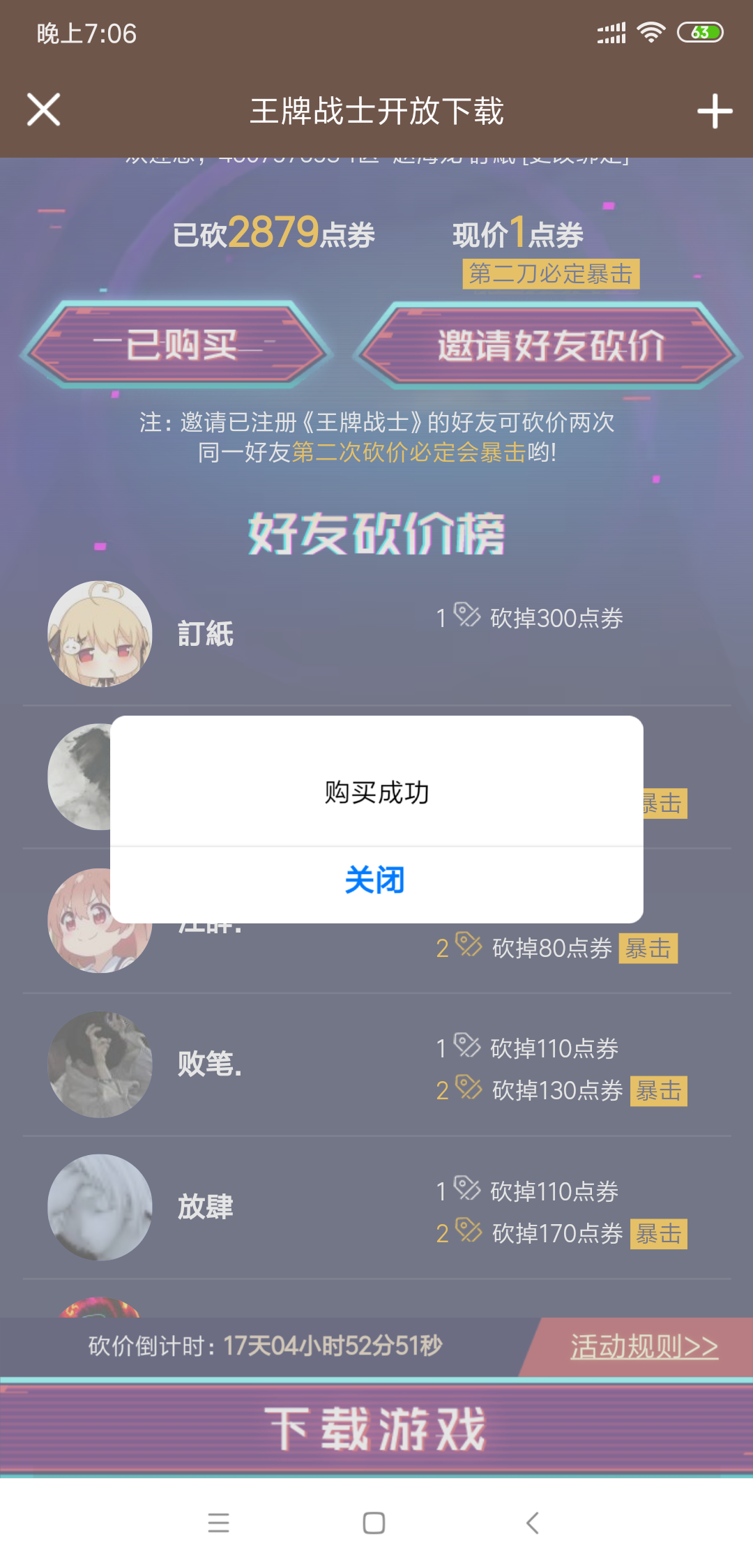The height and width of the screenshot is (1568, 753).
Task: Tap the square home button at screen bottom
Action: tap(374, 1523)
